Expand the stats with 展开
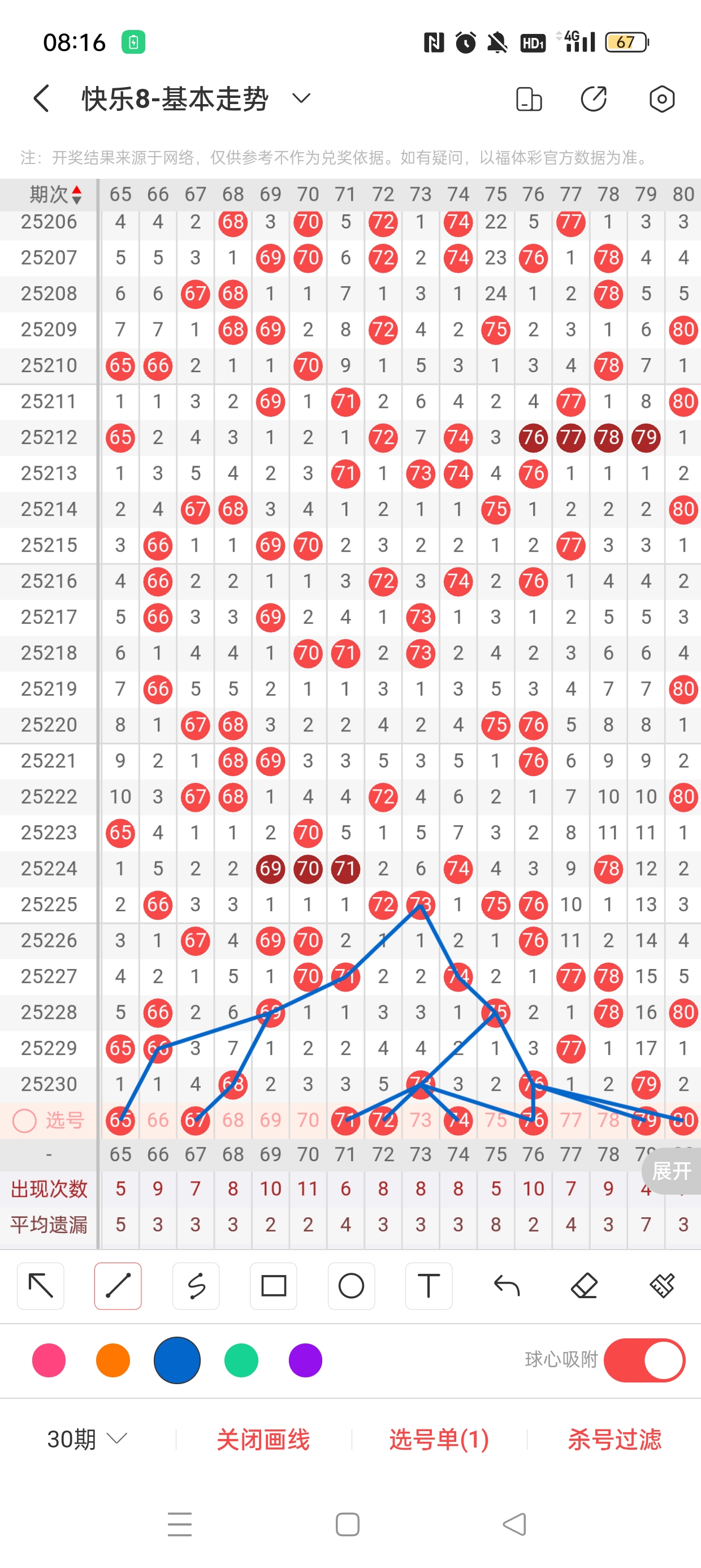This screenshot has height=1568, width=701. click(x=672, y=1170)
